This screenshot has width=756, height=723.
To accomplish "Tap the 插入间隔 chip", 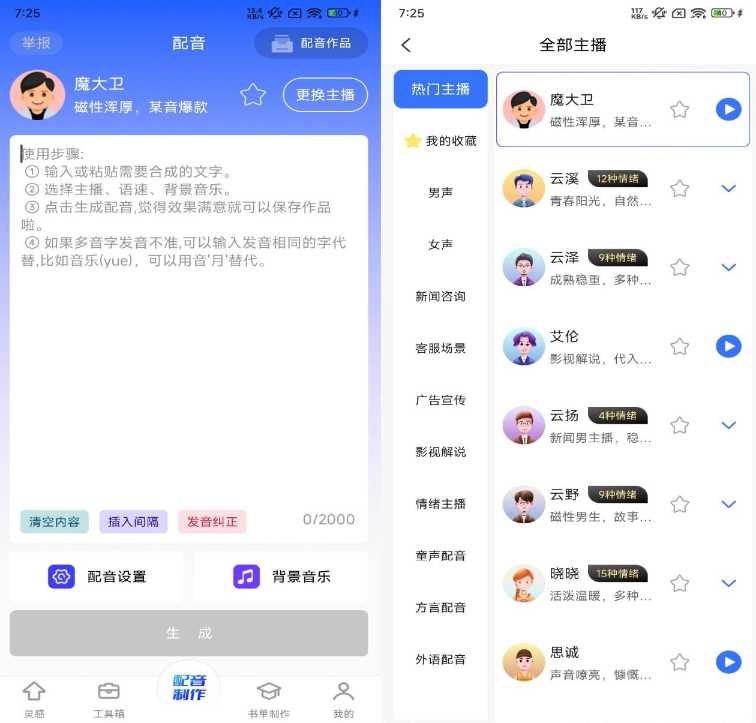I will point(133,522).
